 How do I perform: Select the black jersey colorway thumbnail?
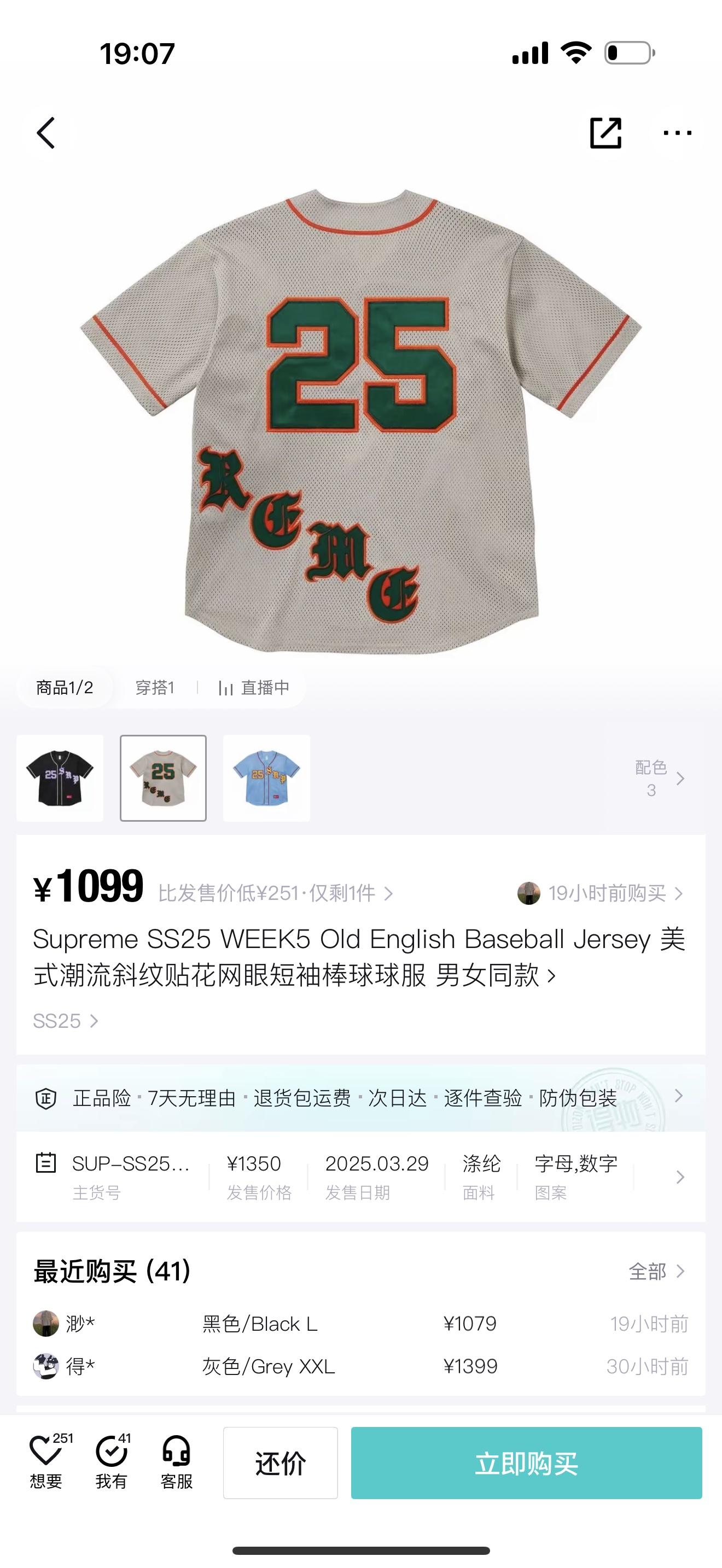point(60,778)
